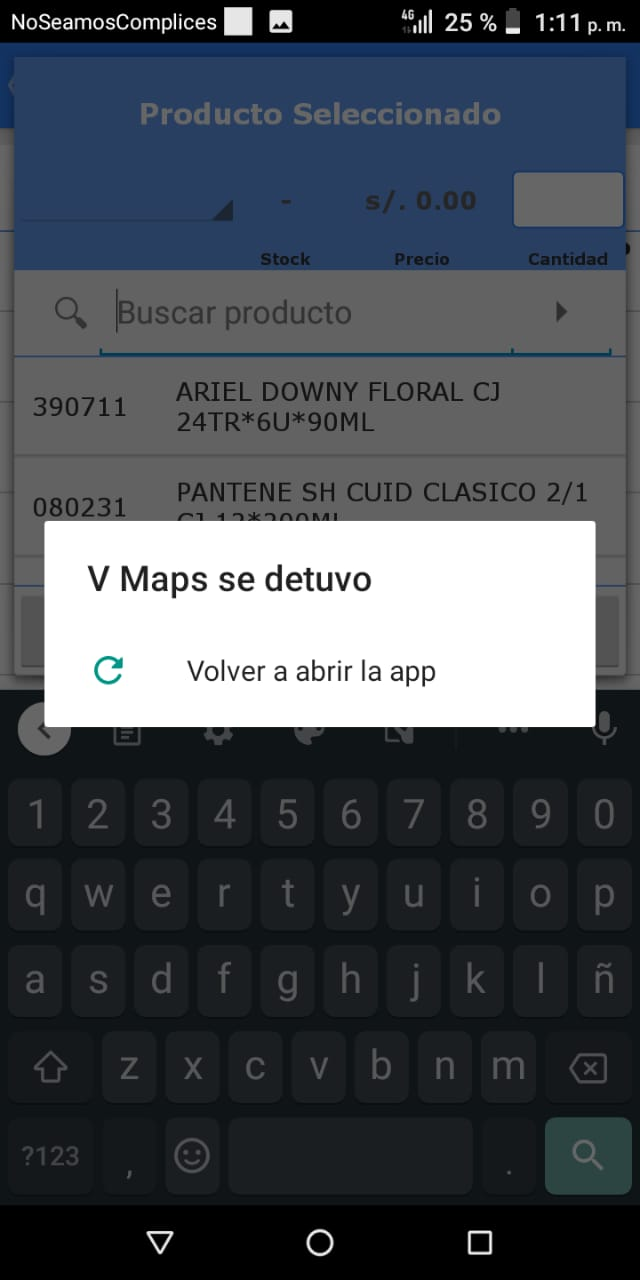Tap the keyboard backspace key
This screenshot has height=1280, width=640.
(x=588, y=1069)
